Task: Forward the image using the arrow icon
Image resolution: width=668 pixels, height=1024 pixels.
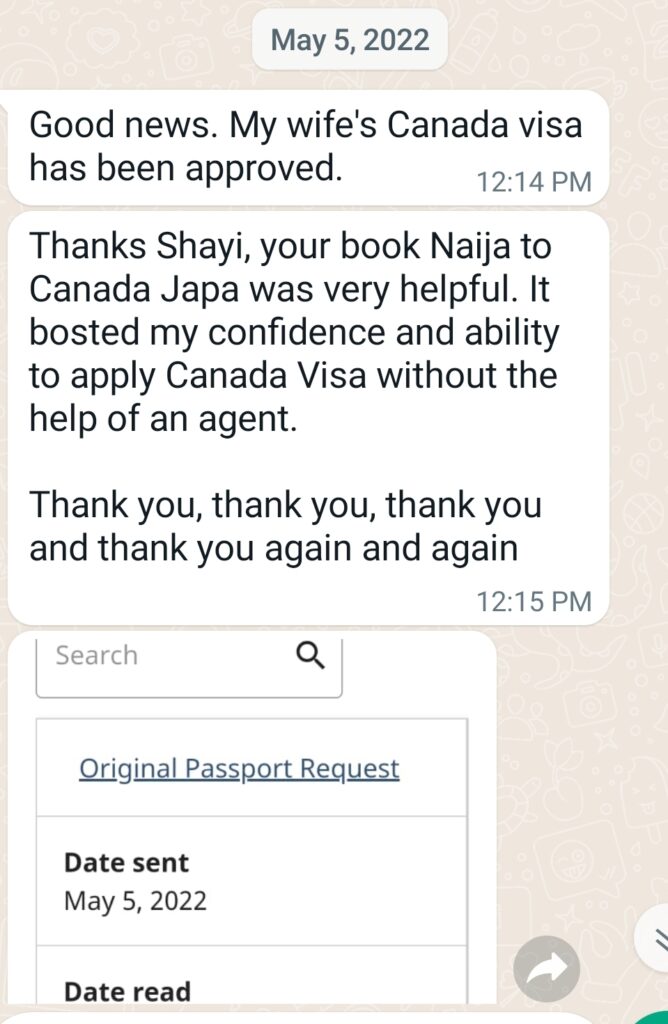Action: 547,967
